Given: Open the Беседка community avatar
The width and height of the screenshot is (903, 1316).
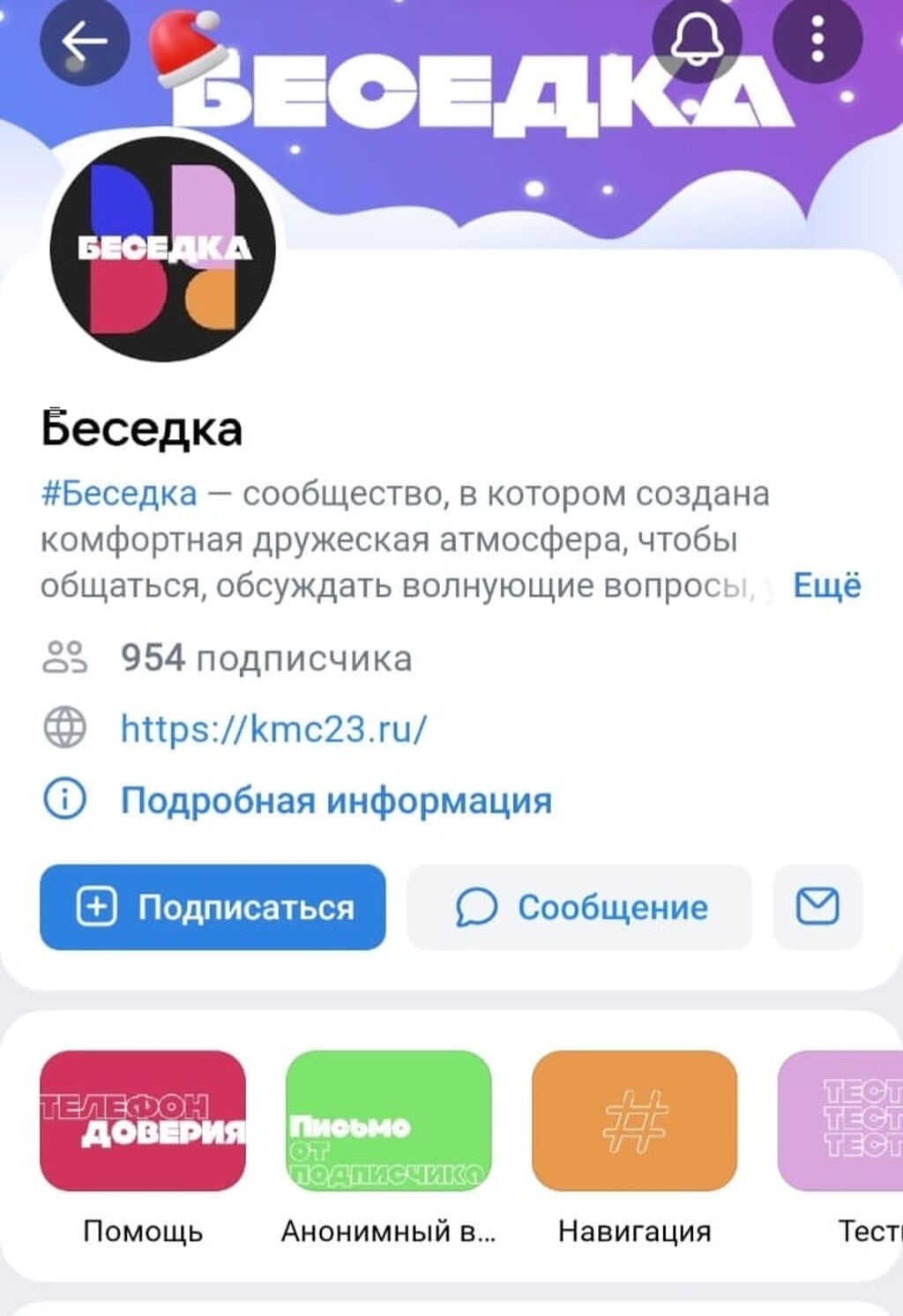Looking at the screenshot, I should point(163,249).
